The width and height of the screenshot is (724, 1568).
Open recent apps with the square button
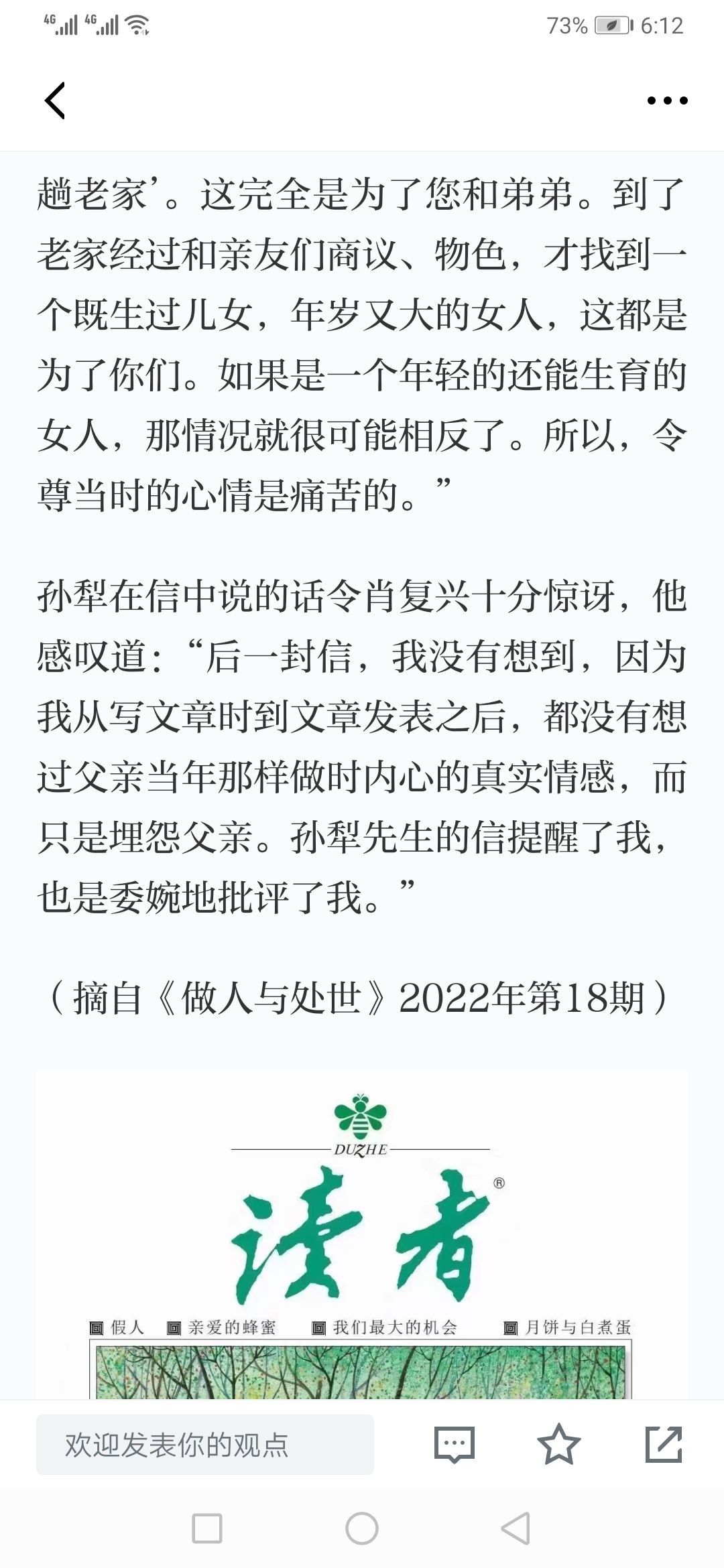(x=207, y=1528)
